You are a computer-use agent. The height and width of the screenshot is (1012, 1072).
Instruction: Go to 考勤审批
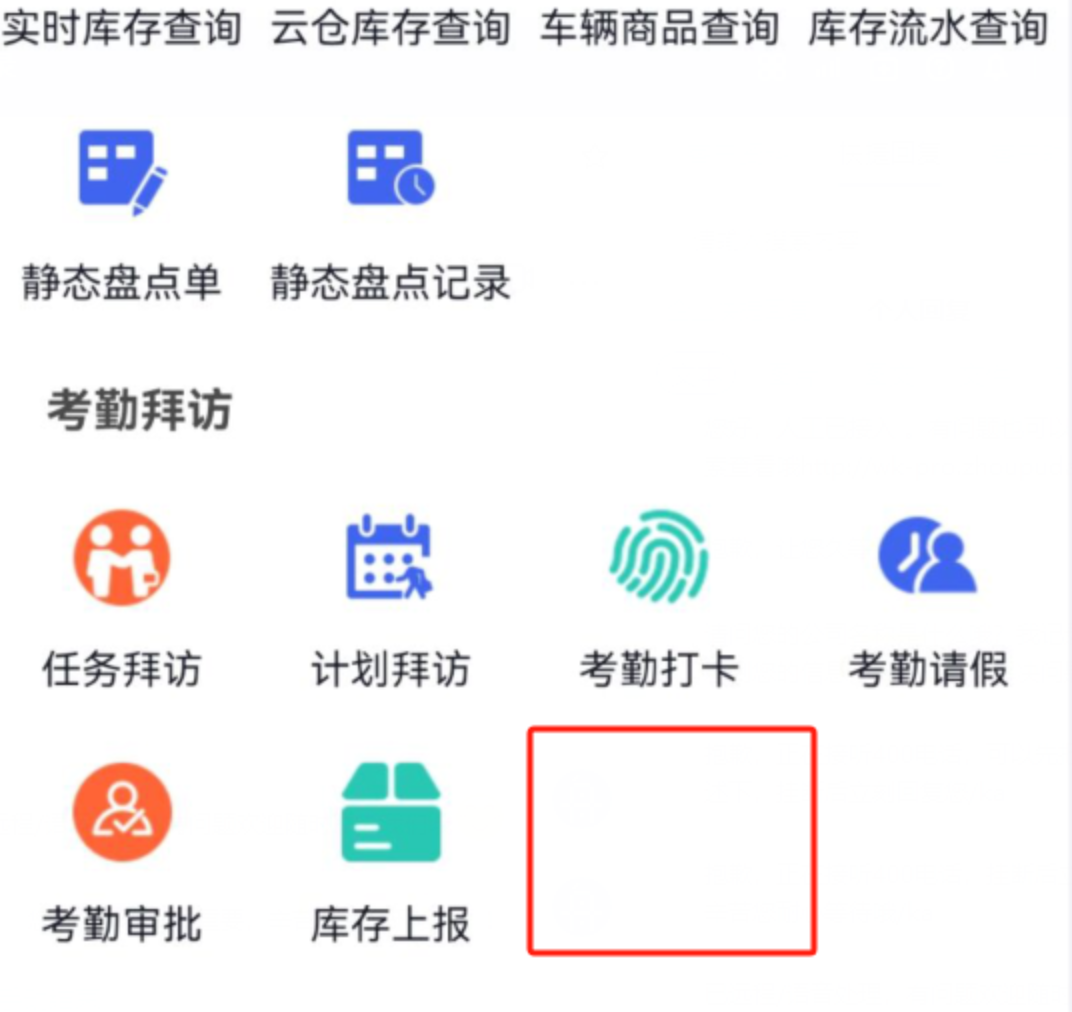pos(122,812)
